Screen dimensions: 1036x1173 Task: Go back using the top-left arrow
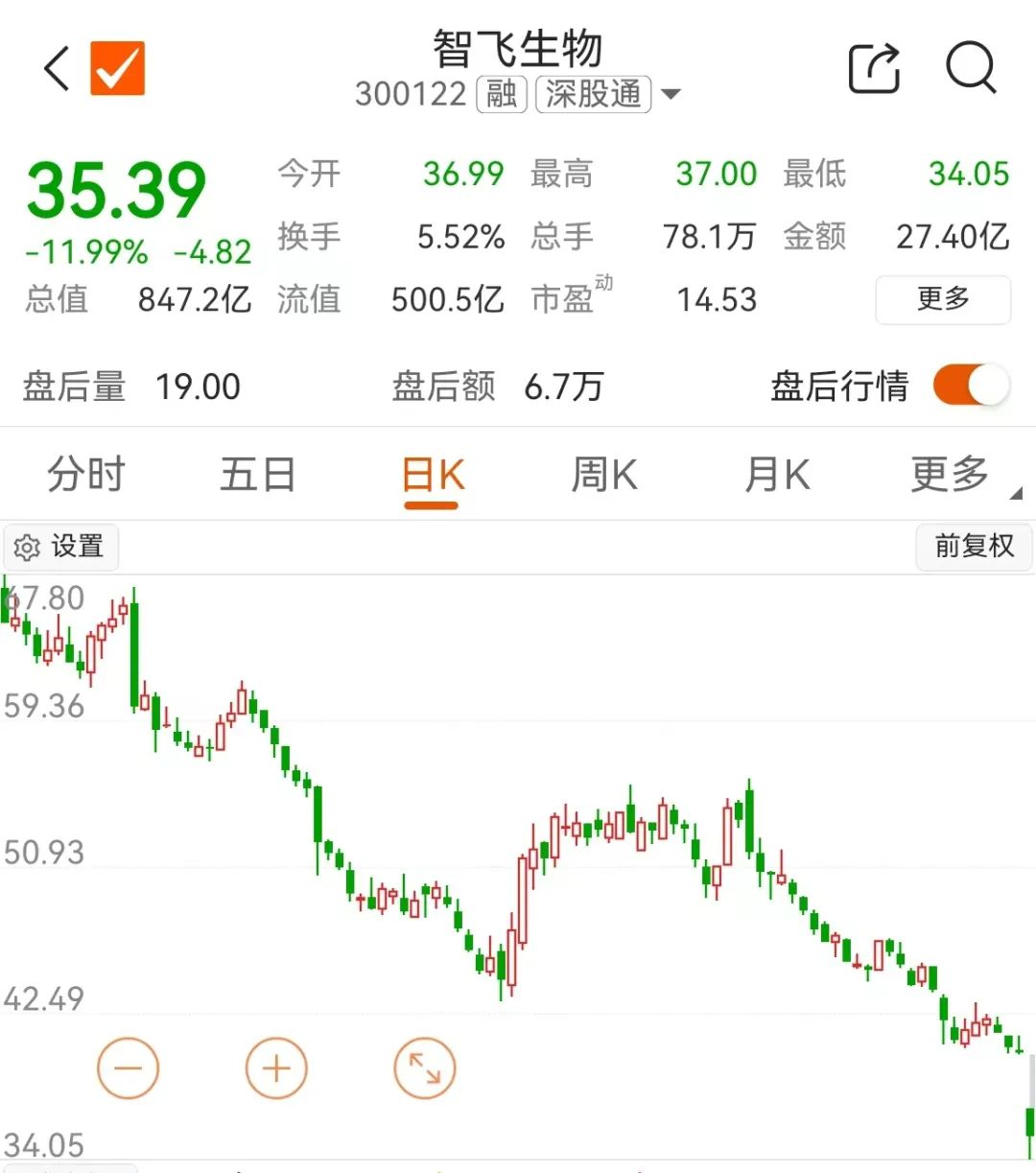(58, 69)
